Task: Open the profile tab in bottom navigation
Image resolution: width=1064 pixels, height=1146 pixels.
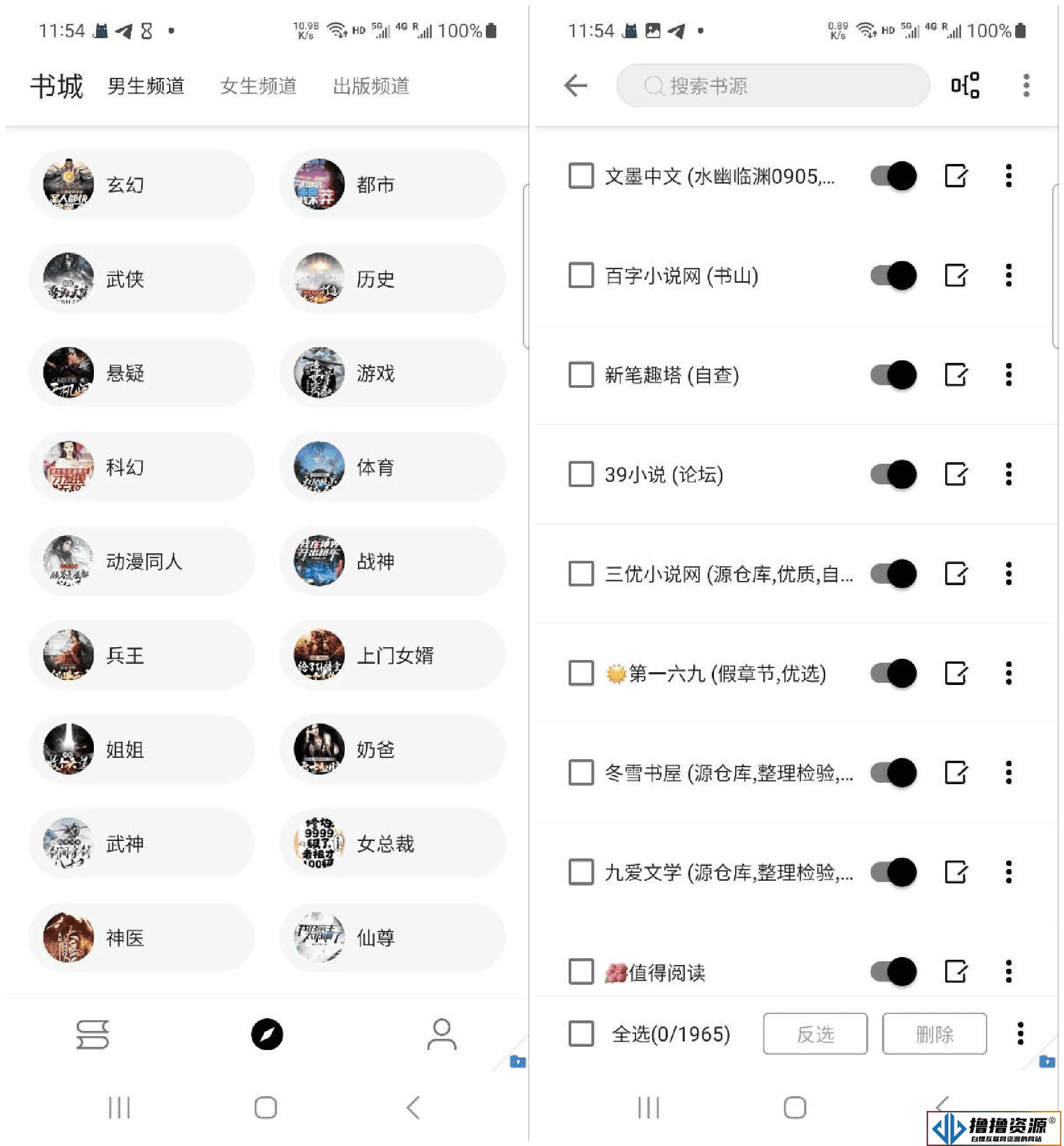Action: (x=442, y=1034)
